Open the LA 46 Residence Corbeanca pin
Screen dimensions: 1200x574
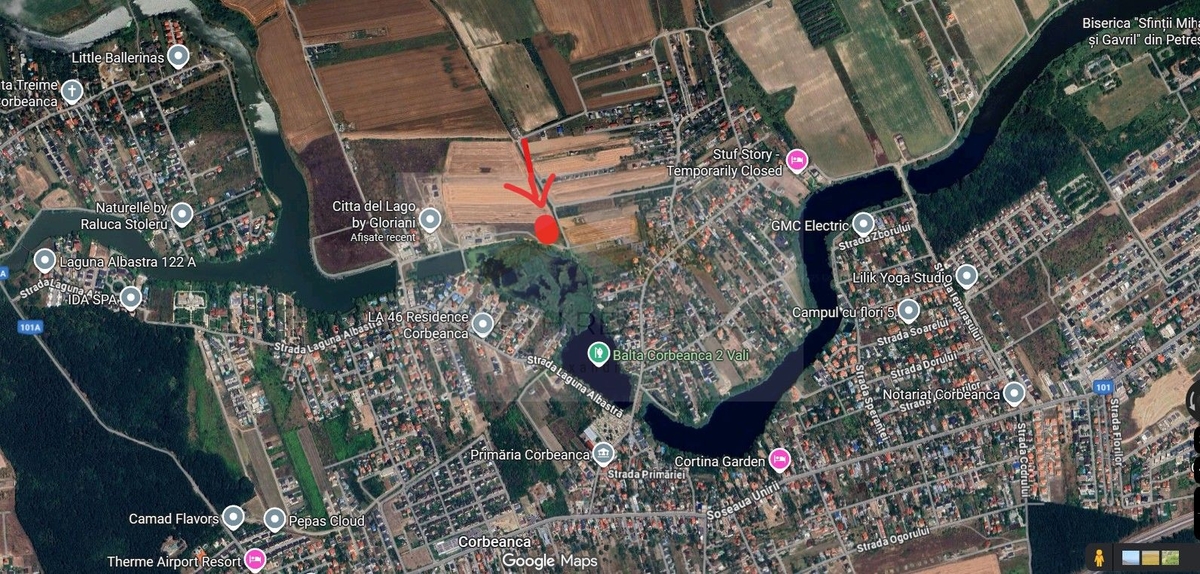pyautogui.click(x=482, y=324)
